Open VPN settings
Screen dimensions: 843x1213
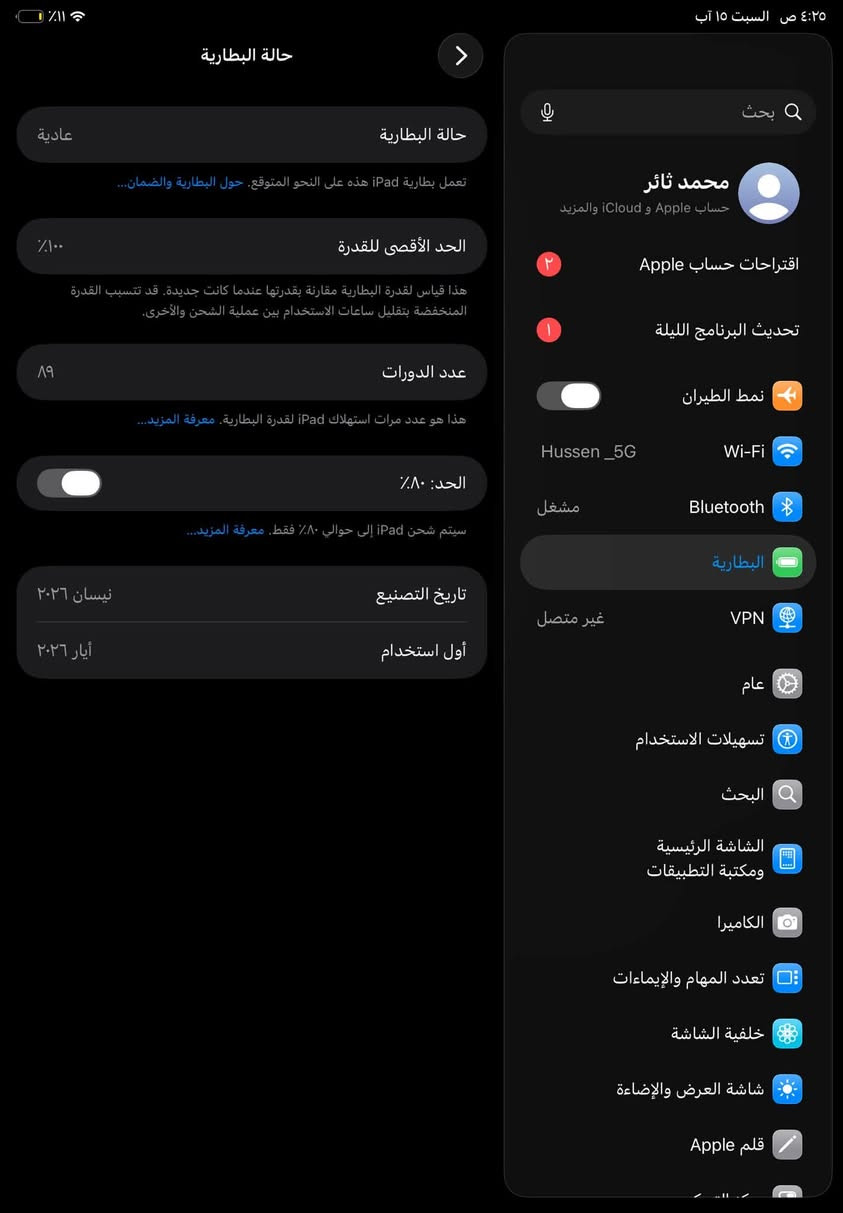(668, 618)
